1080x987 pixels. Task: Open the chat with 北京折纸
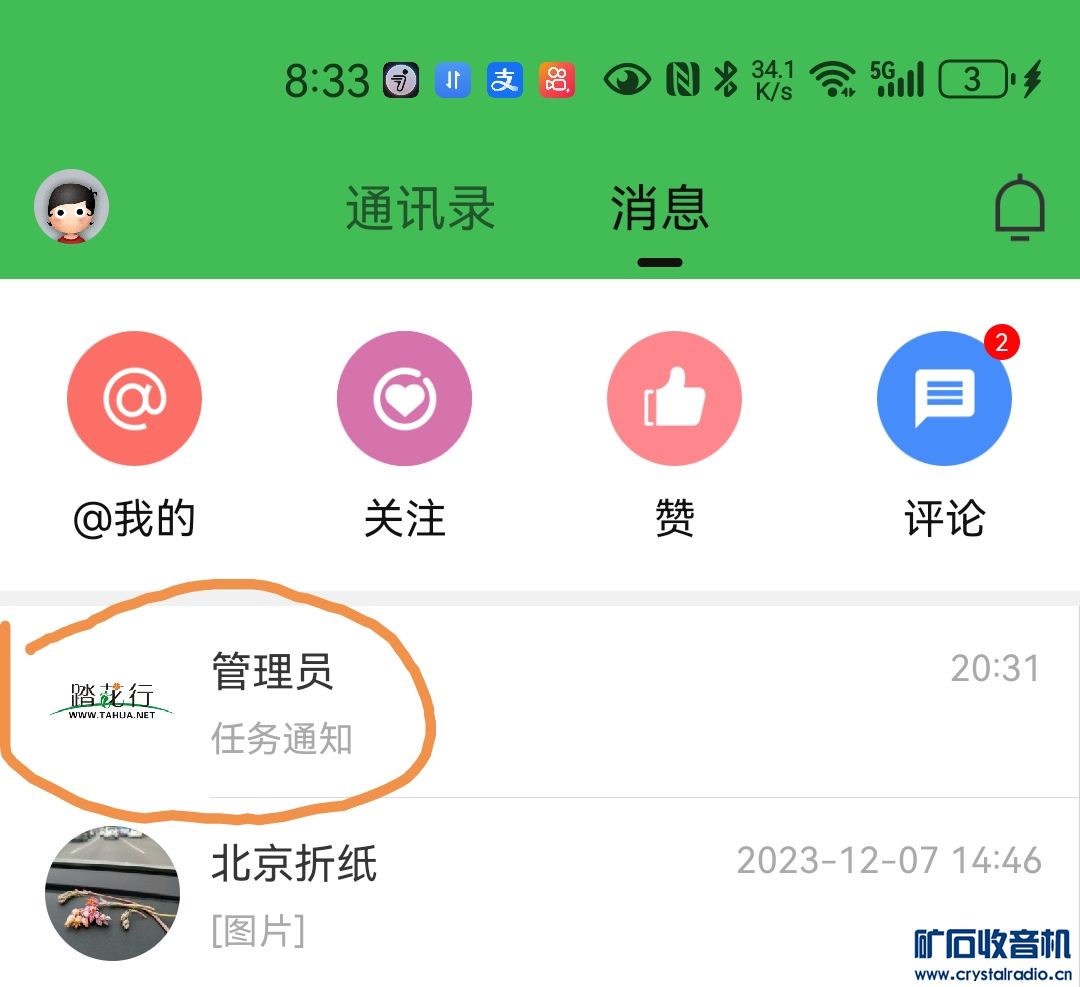click(540, 893)
